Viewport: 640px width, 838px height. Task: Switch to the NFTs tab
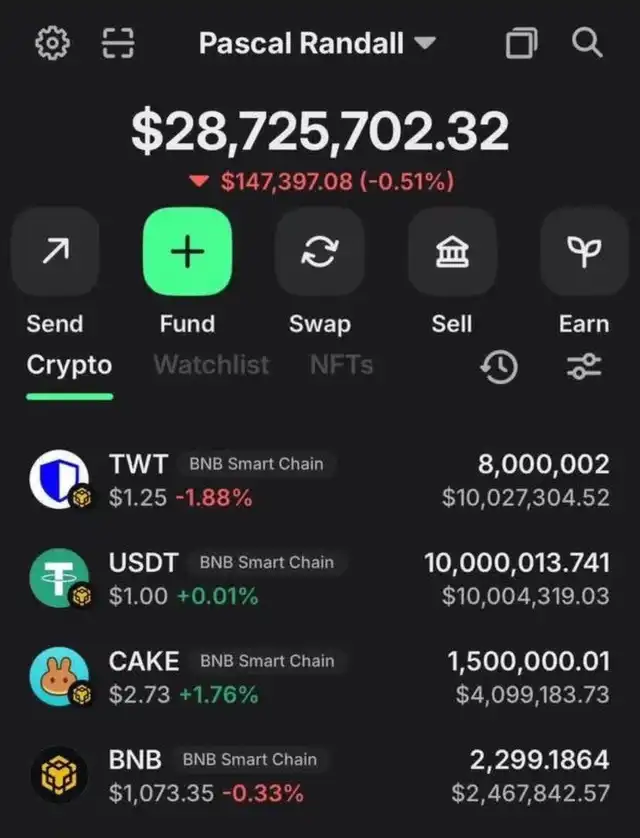[x=341, y=366]
